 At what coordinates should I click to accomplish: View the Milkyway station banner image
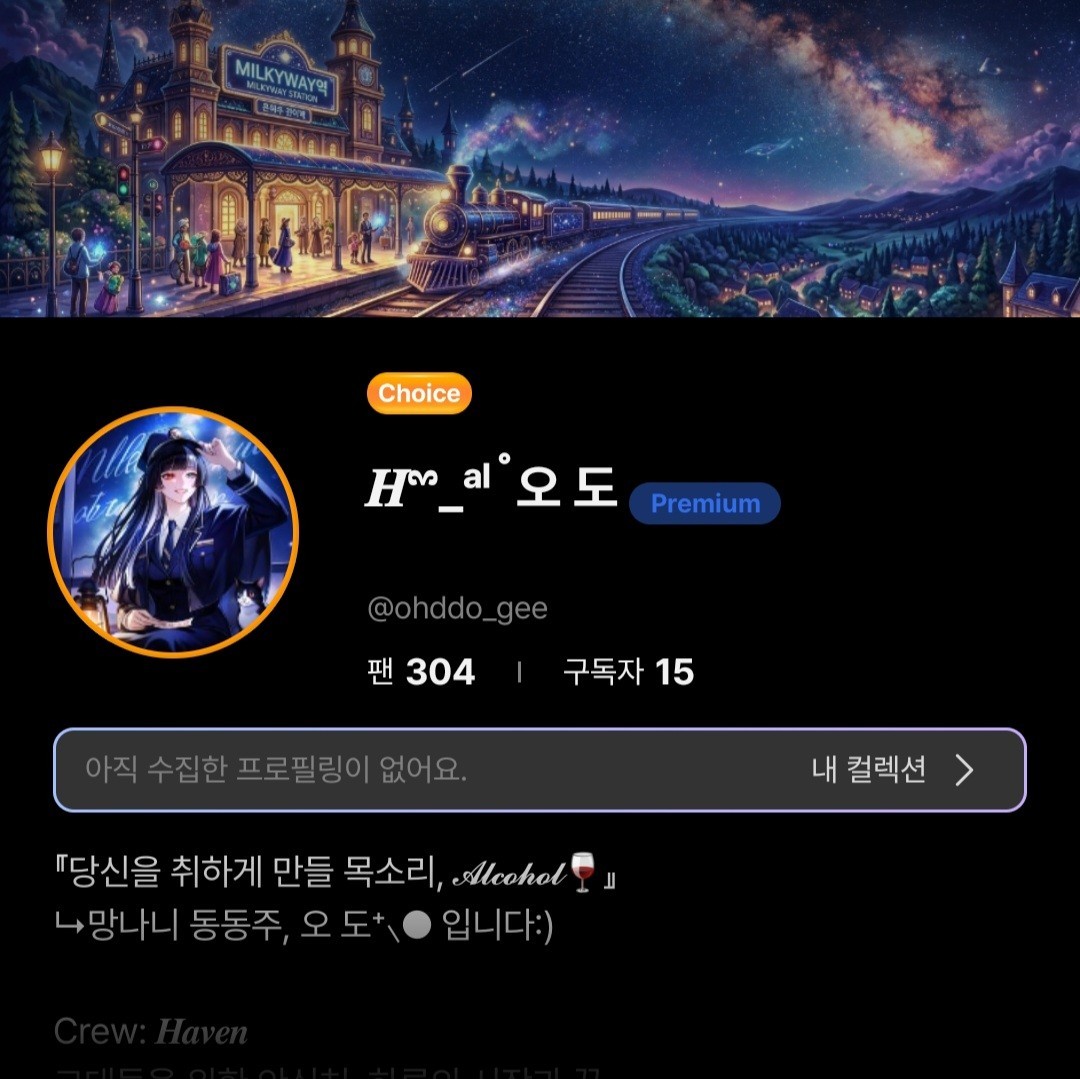pos(540,158)
